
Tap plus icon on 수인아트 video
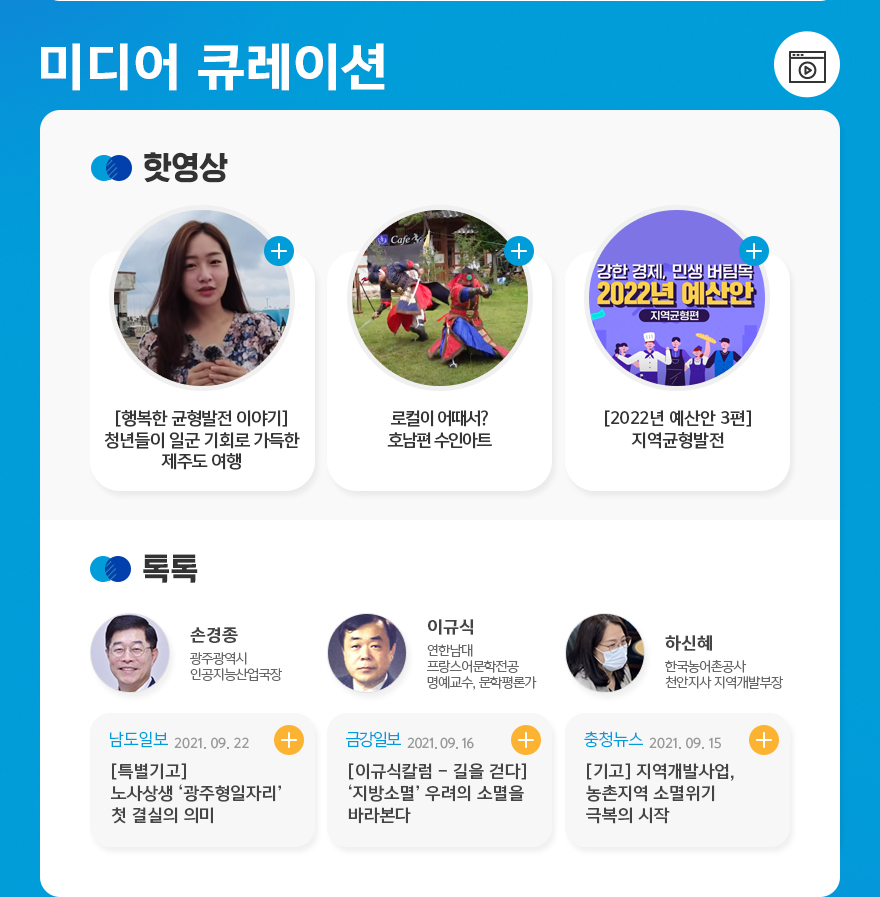point(518,250)
